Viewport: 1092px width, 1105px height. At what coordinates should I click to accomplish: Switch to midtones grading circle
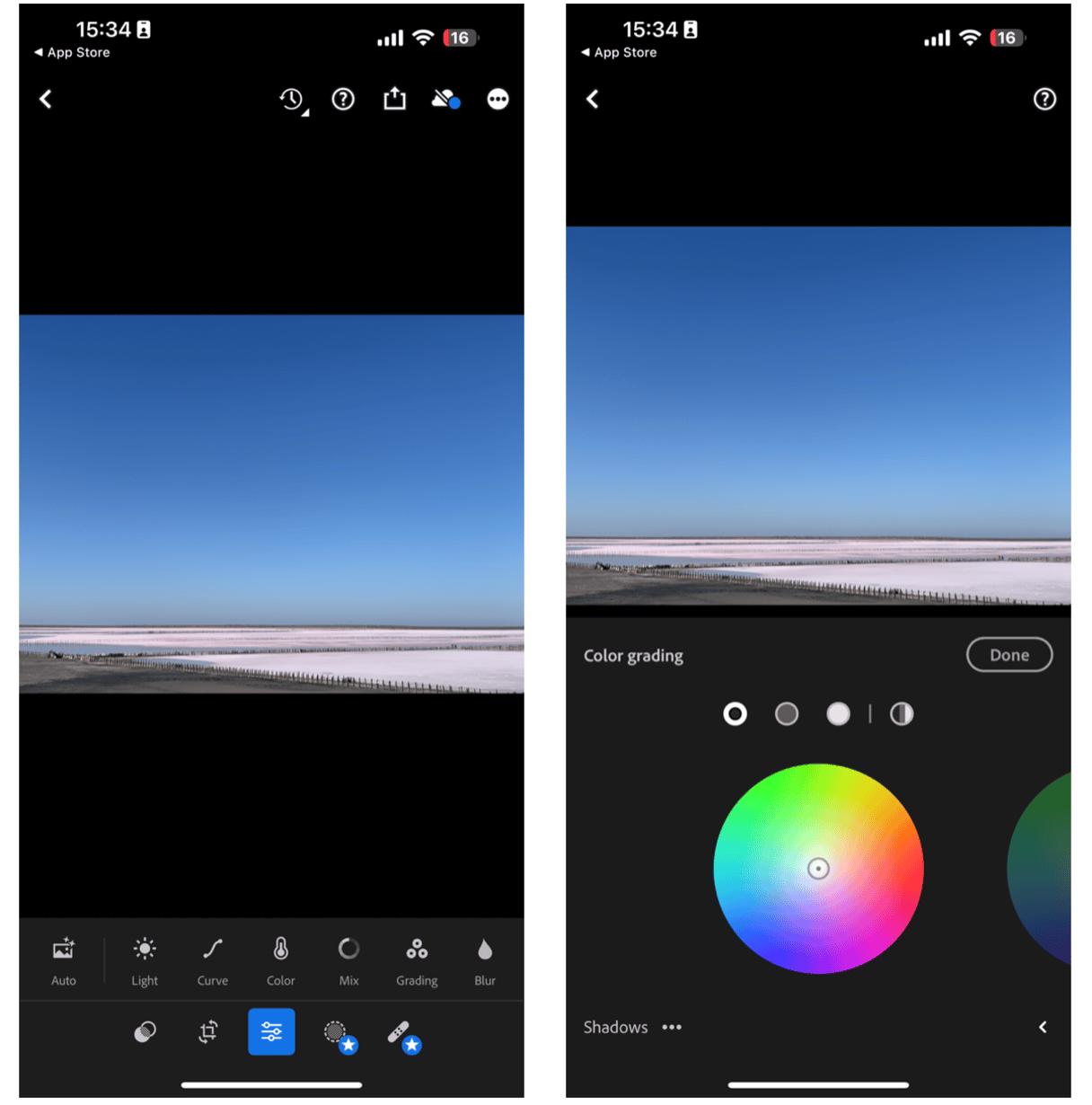[x=787, y=714]
